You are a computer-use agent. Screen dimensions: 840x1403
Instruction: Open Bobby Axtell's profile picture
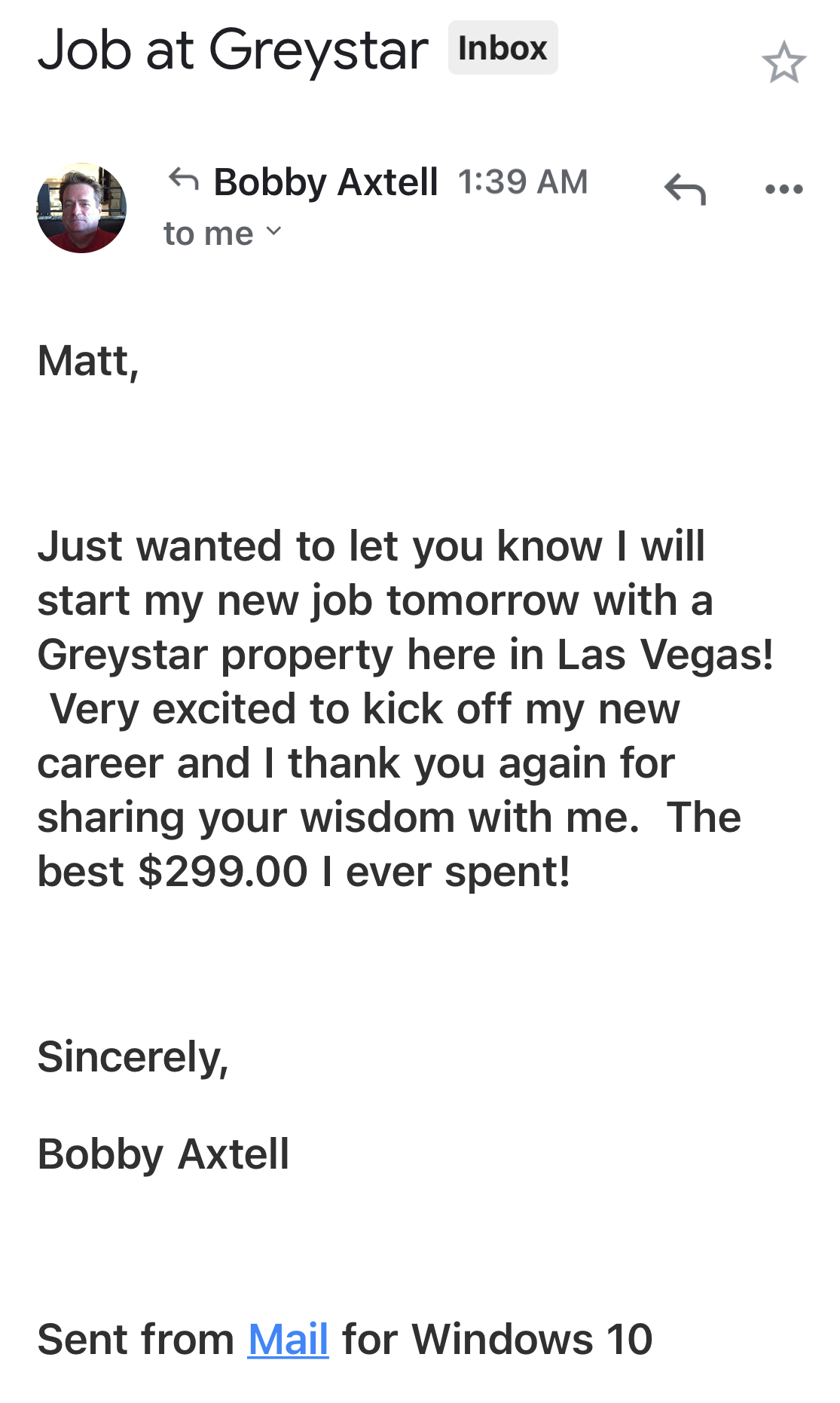point(81,208)
